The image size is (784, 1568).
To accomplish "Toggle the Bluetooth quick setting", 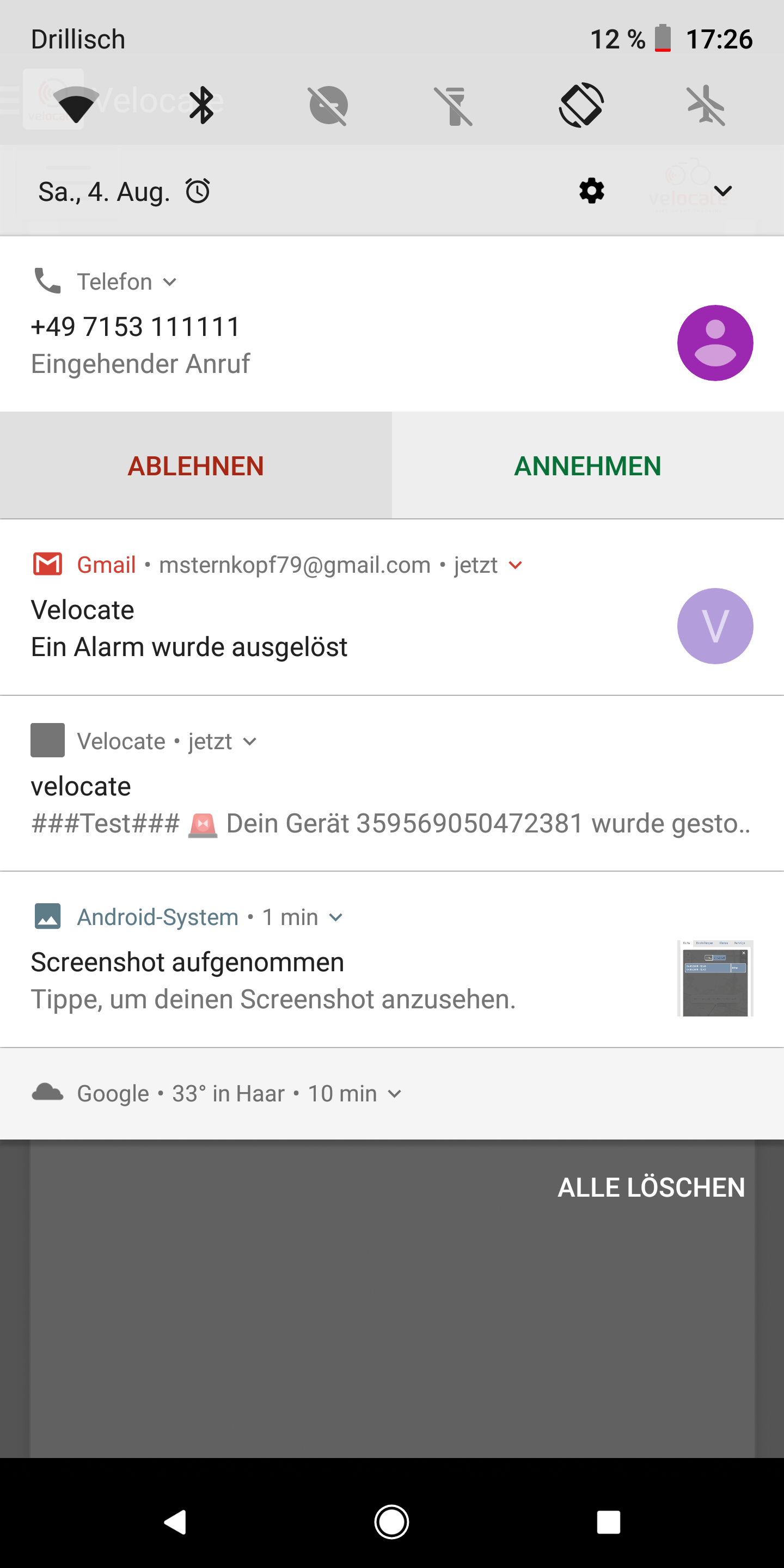I will (x=201, y=105).
